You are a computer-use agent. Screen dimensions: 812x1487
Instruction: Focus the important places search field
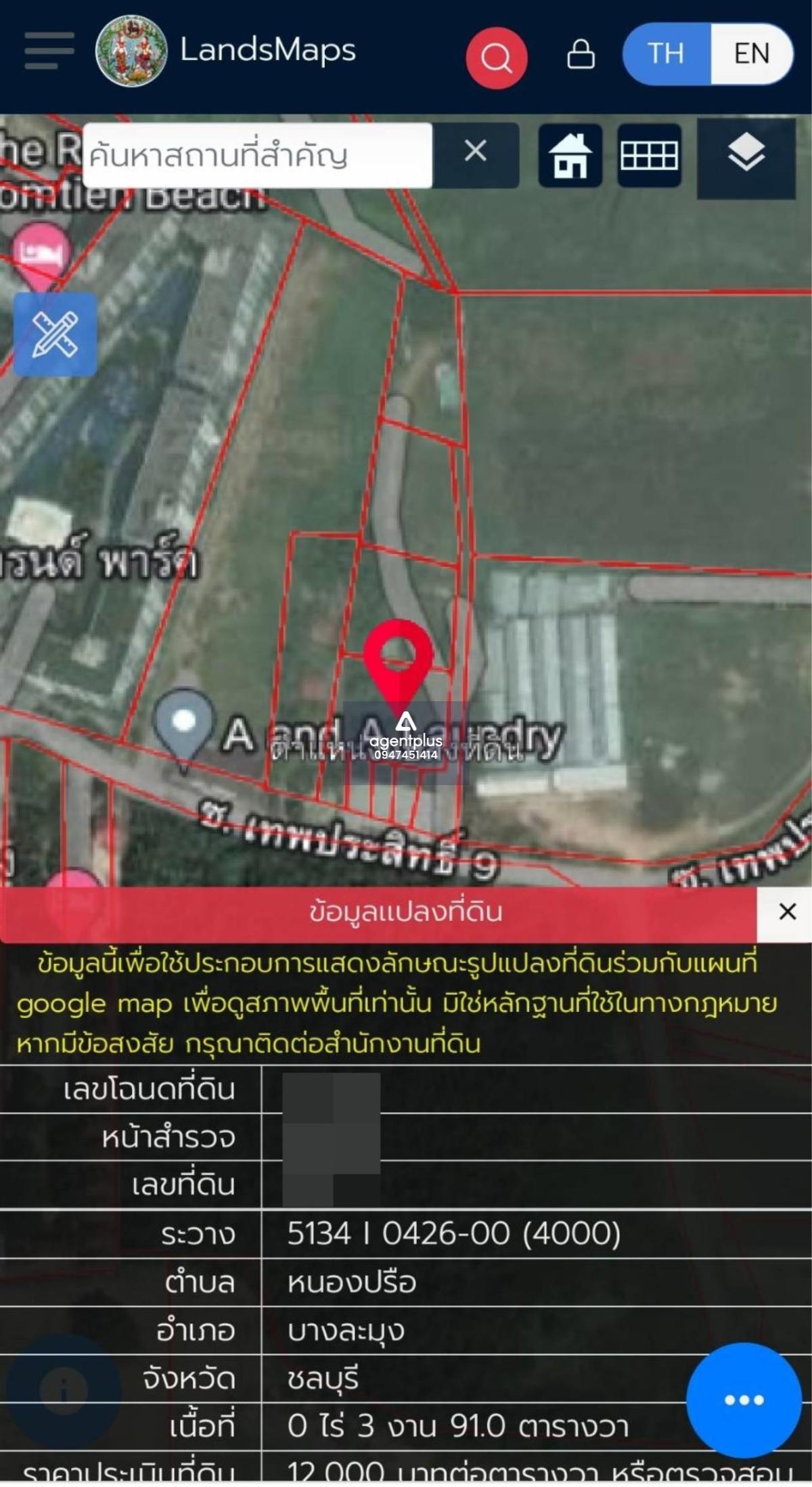(x=257, y=156)
